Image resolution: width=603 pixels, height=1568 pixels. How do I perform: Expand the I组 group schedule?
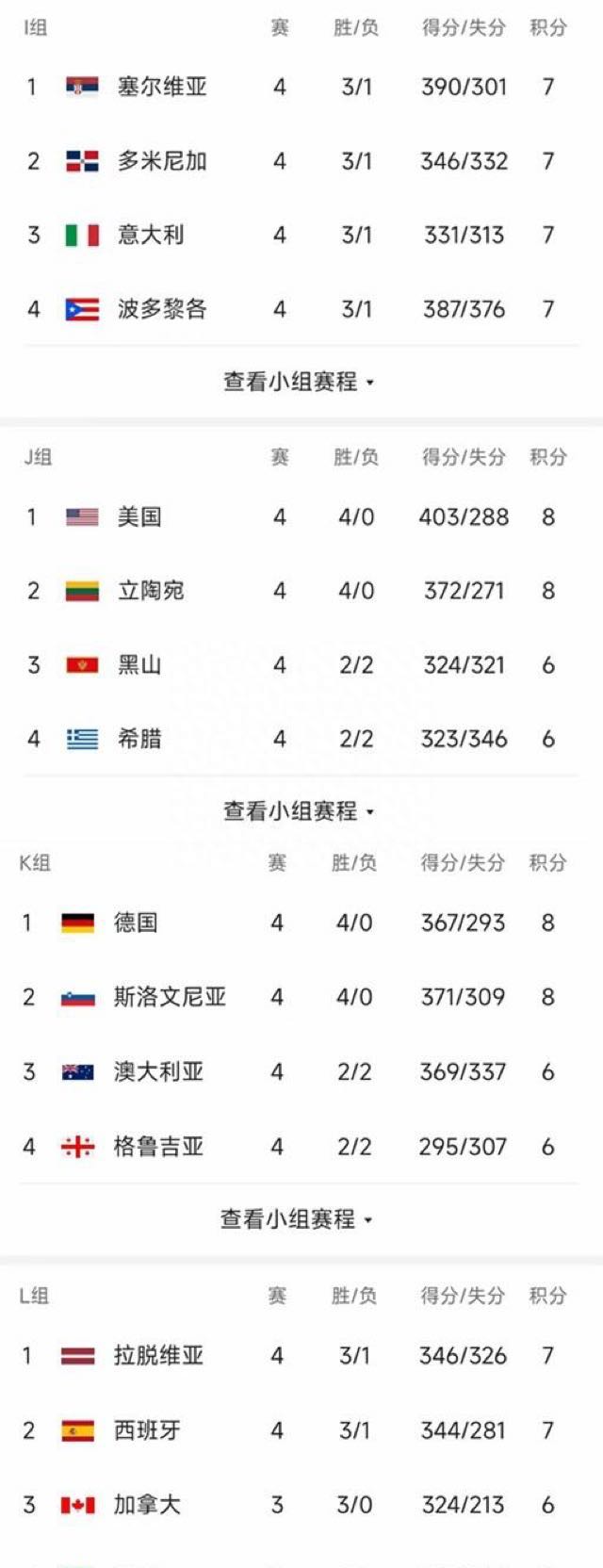(x=298, y=382)
